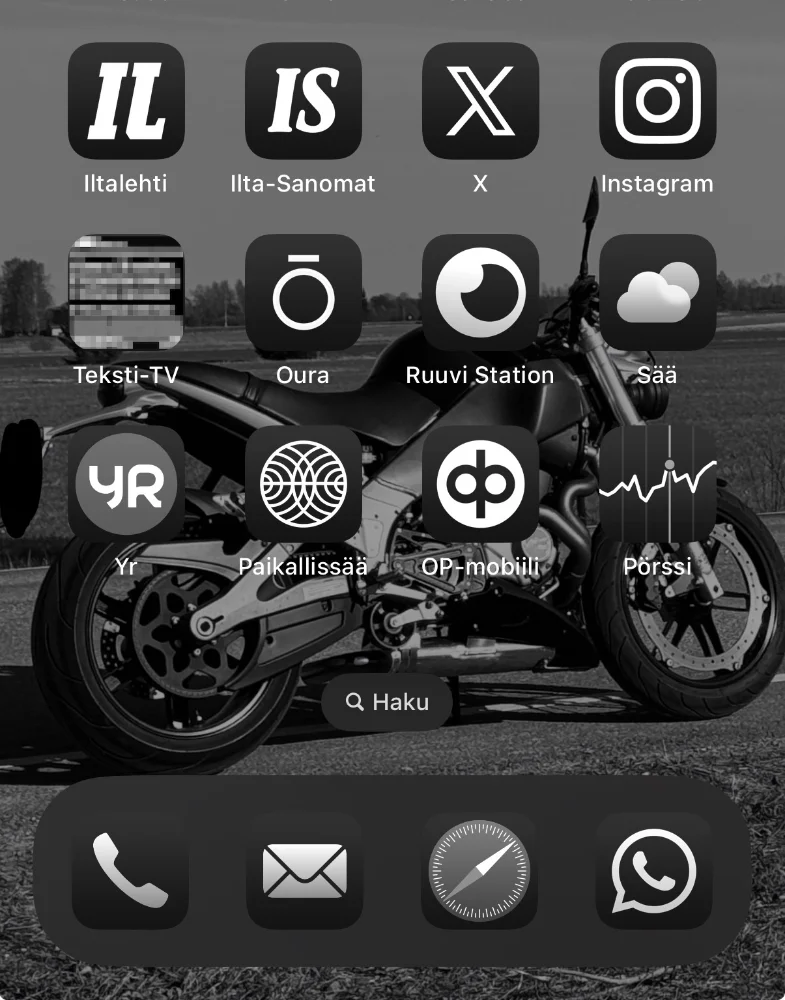Screen dimensions: 785x1000
Task: Tap the Haku search pill
Action: (387, 702)
